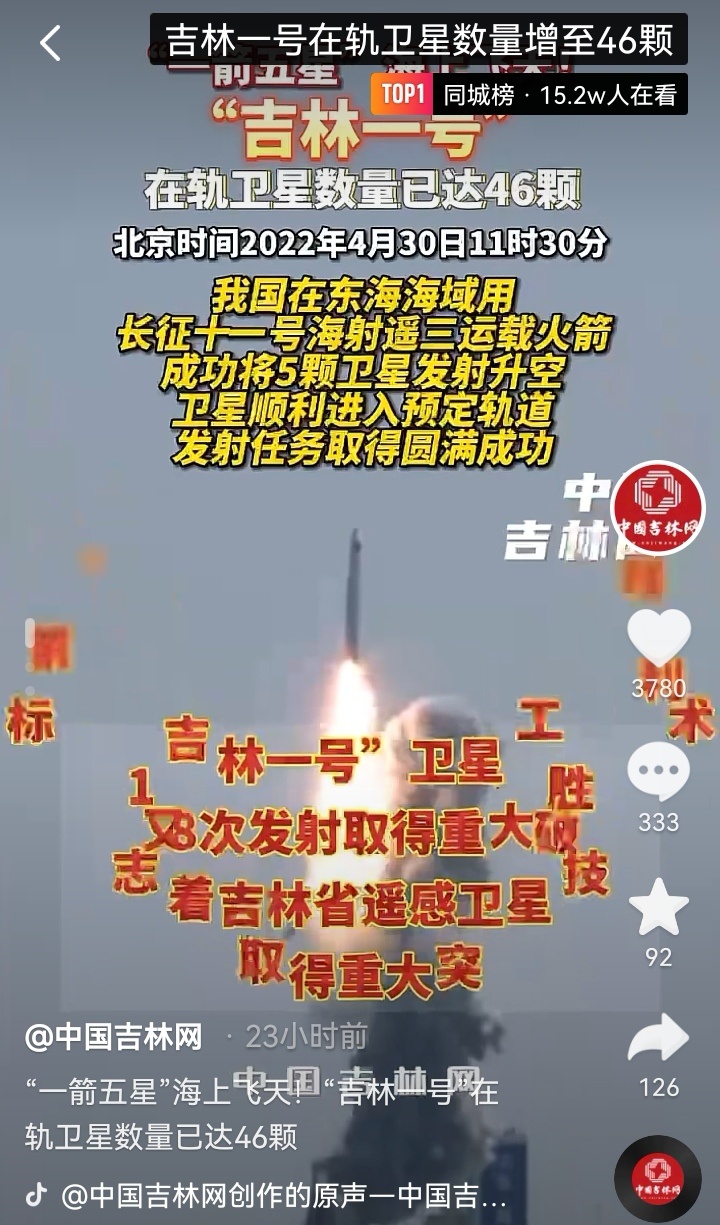720x1225 pixels.
Task: Open 中国吉林网 profile avatar
Action: (x=657, y=507)
